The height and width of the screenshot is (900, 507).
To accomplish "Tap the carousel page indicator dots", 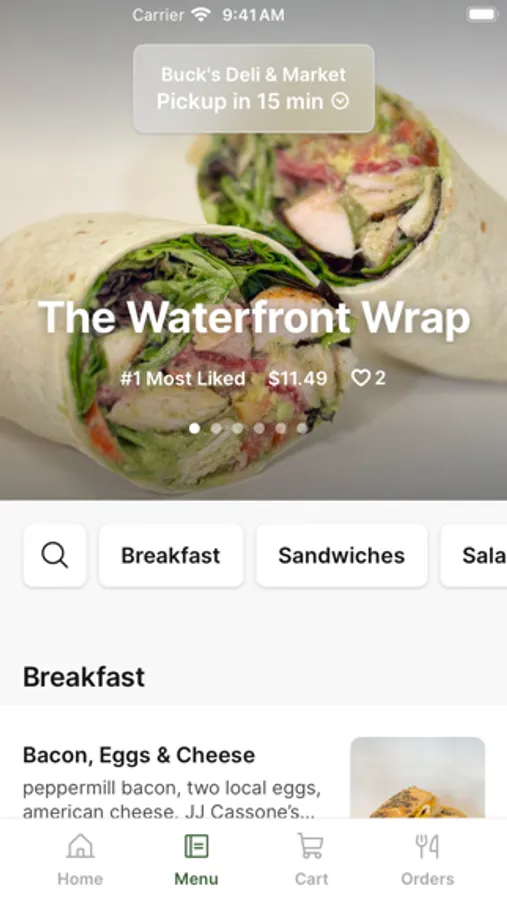I will 248,428.
